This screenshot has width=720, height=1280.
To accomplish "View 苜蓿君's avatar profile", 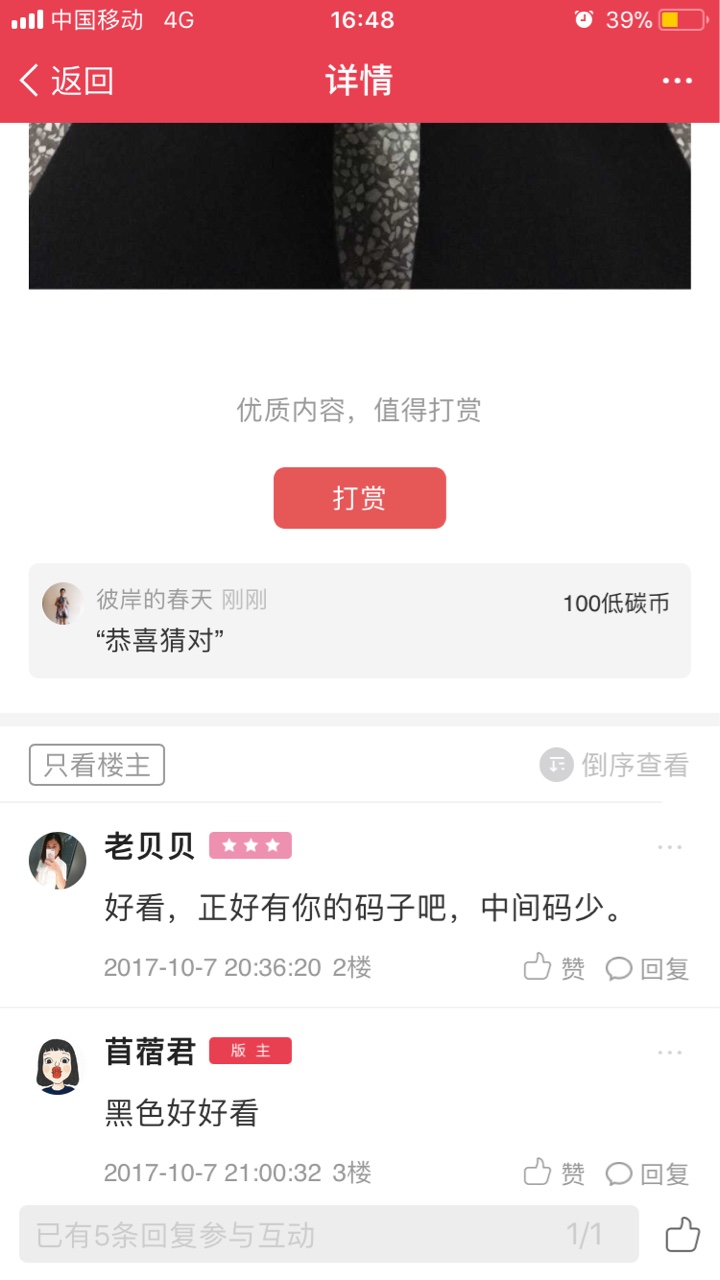I will [x=57, y=1065].
